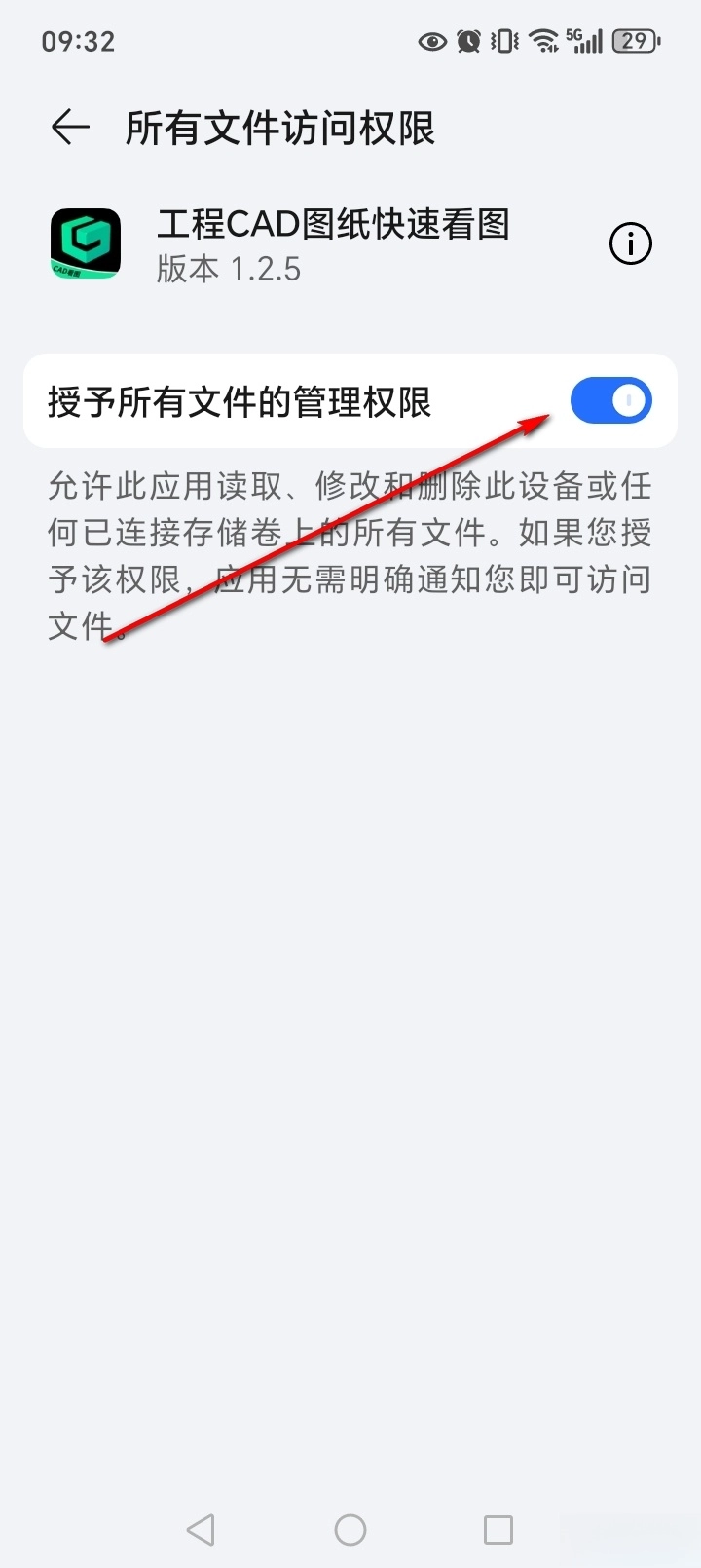Open app info for 工程CAD图纸快速看图

click(630, 243)
